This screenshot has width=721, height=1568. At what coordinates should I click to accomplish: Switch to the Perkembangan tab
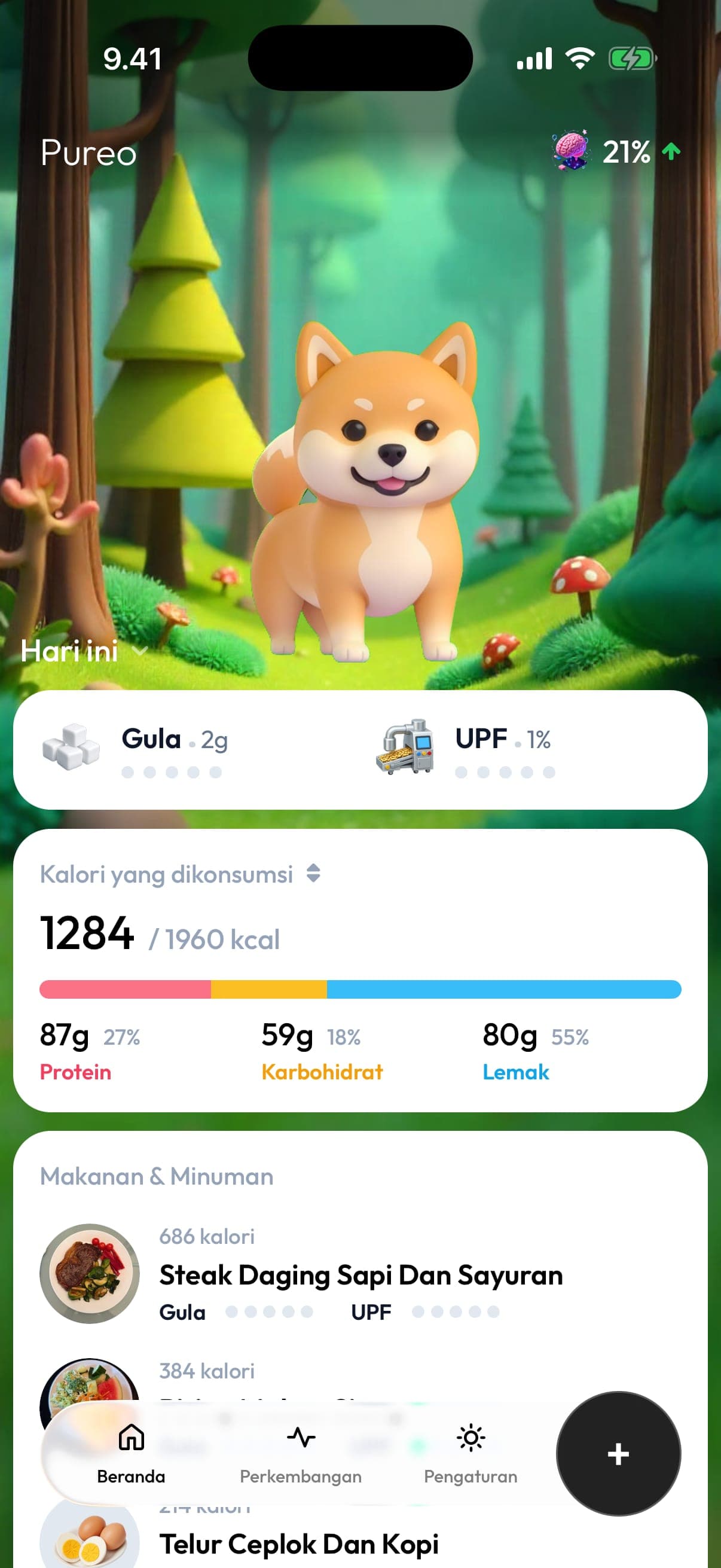tap(301, 1453)
